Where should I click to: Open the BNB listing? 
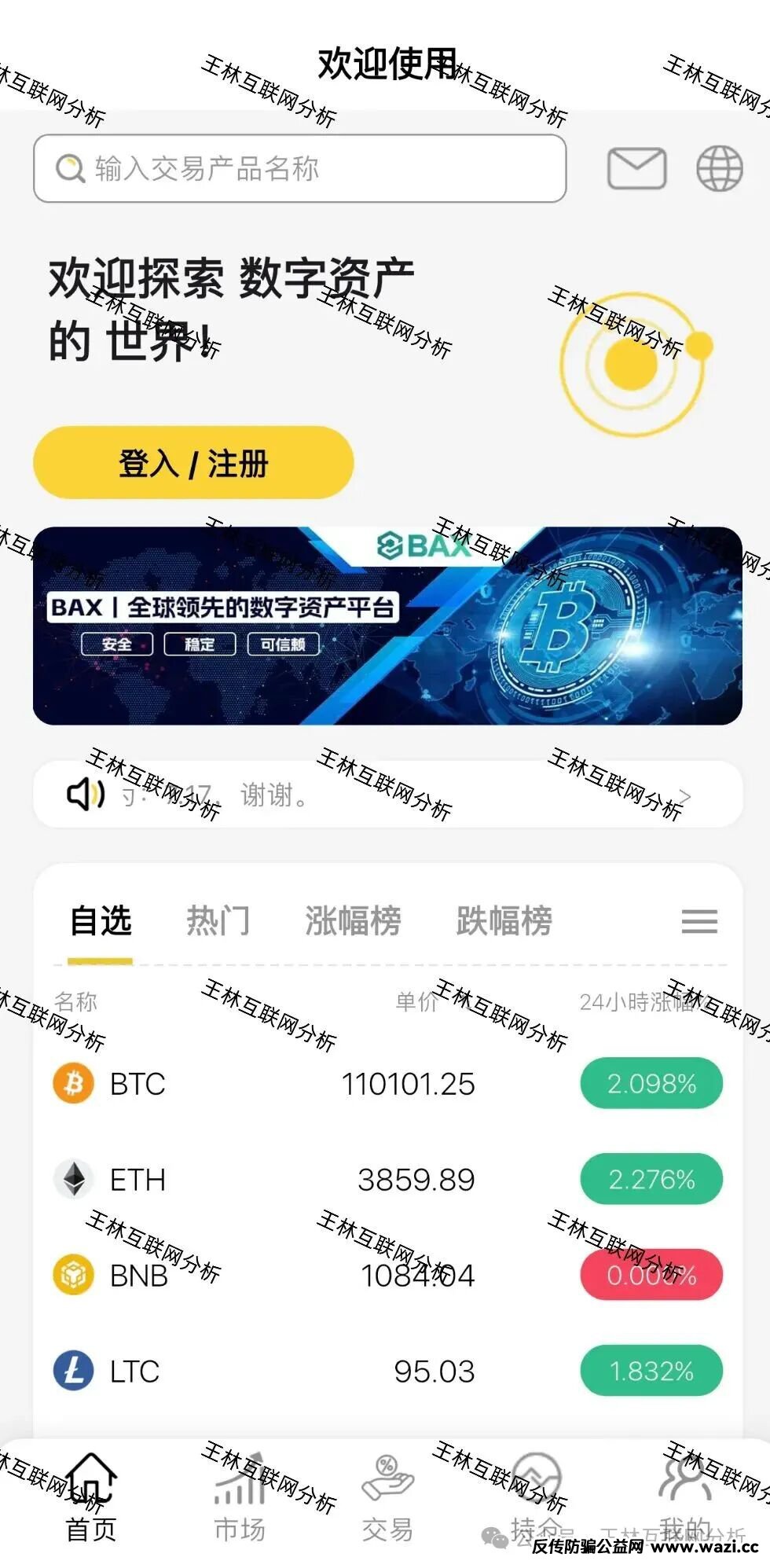pos(387,1275)
